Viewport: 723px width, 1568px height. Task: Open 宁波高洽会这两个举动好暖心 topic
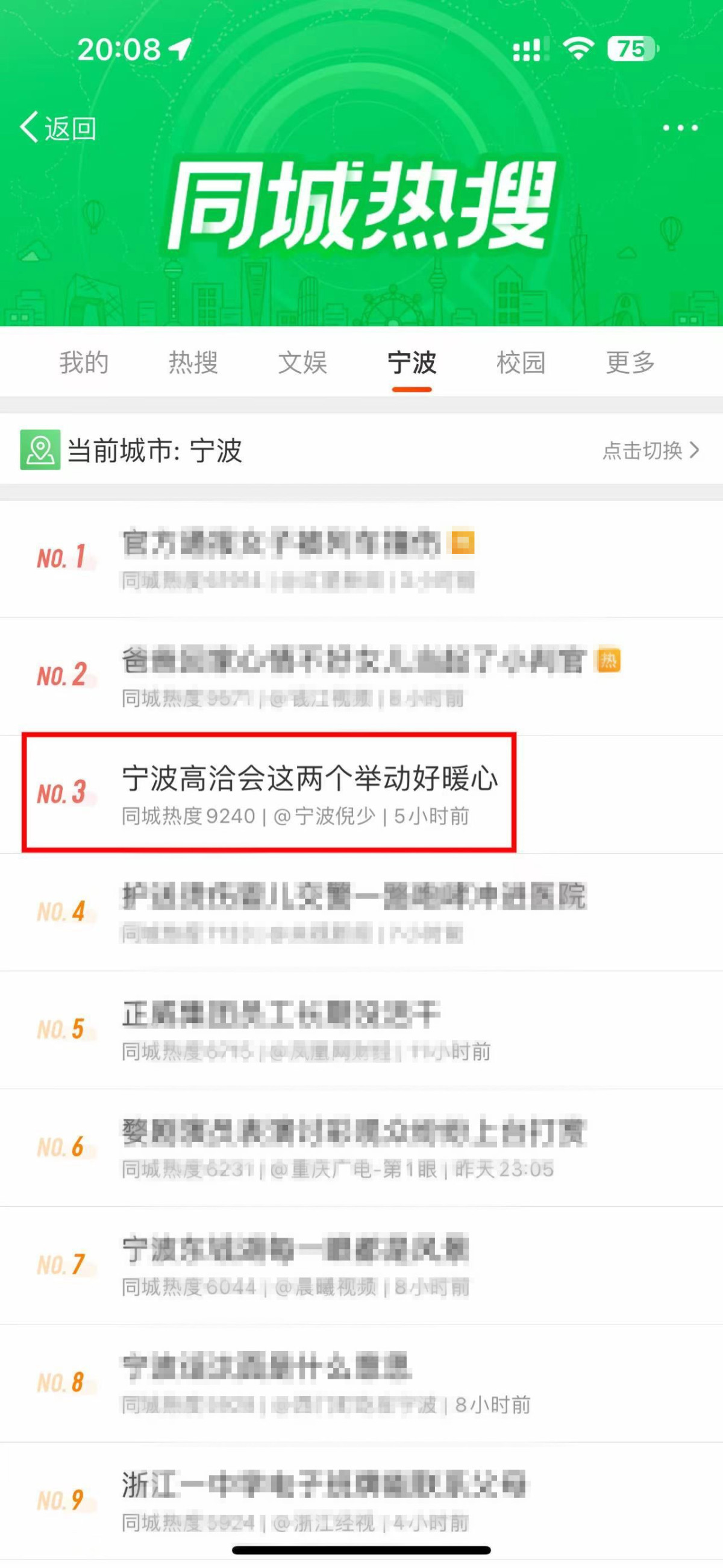[x=309, y=793]
